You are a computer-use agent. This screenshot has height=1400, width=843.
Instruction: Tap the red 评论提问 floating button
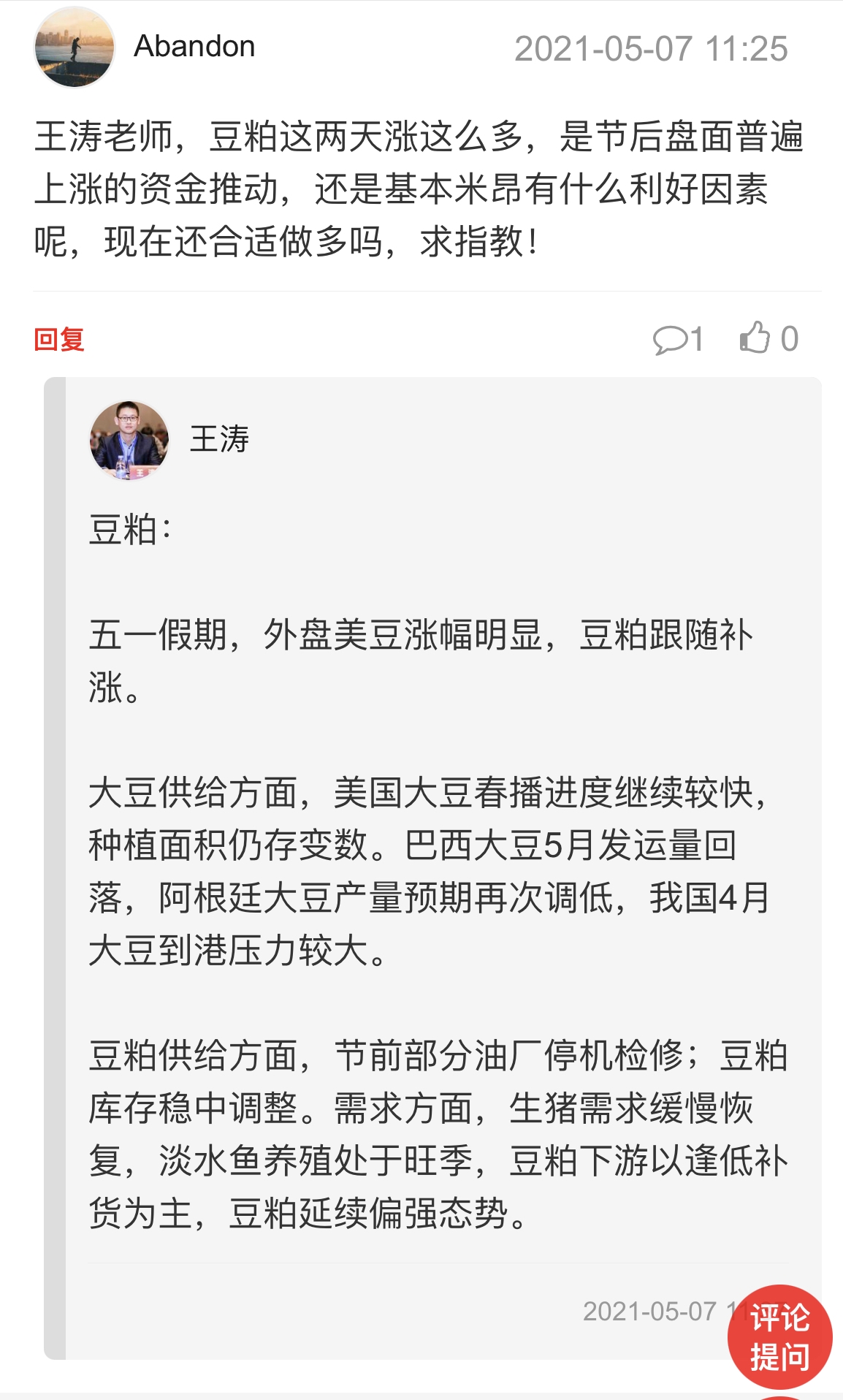pyautogui.click(x=779, y=1336)
